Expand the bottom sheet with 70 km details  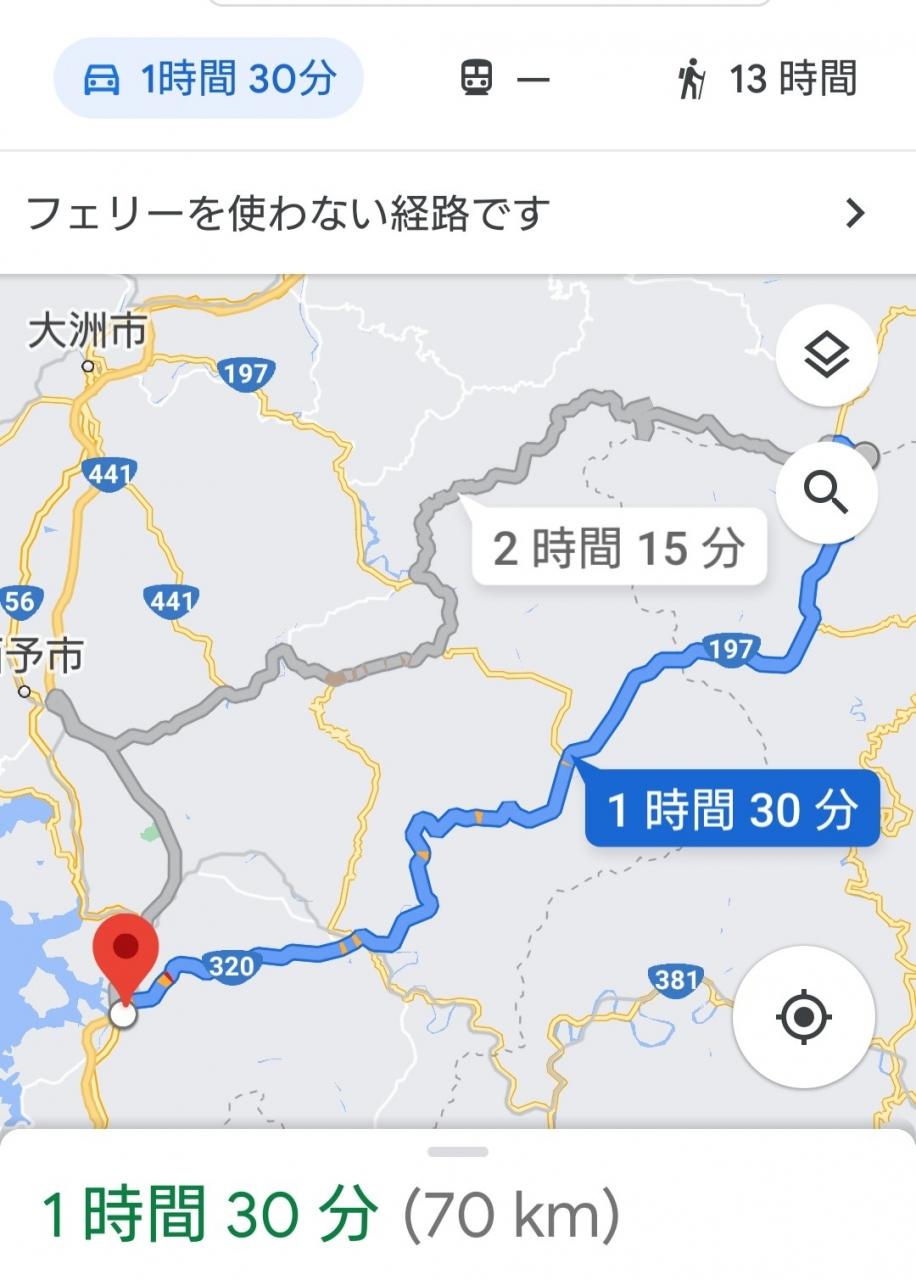tap(458, 1207)
